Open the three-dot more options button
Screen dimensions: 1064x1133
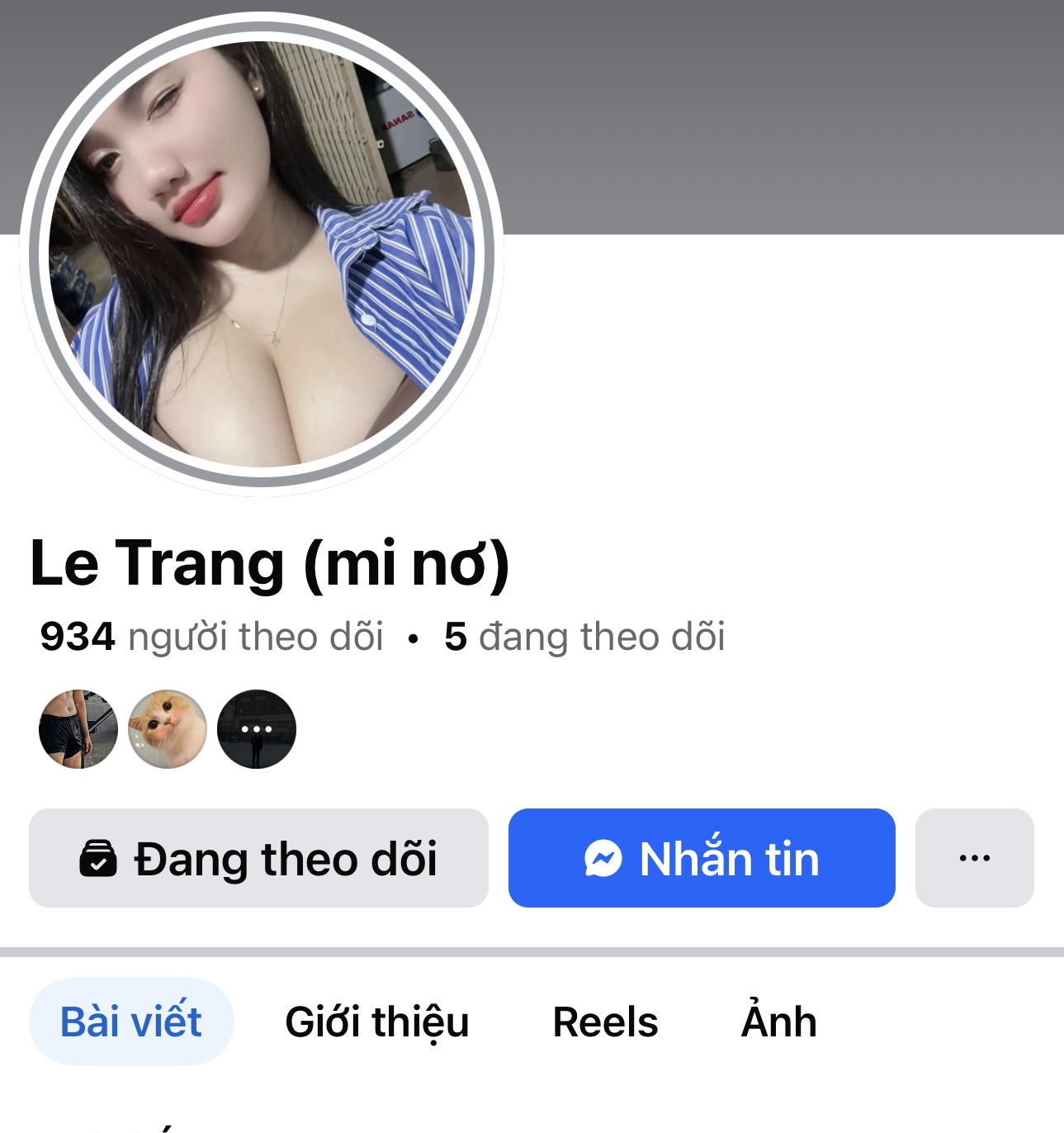[x=974, y=858]
